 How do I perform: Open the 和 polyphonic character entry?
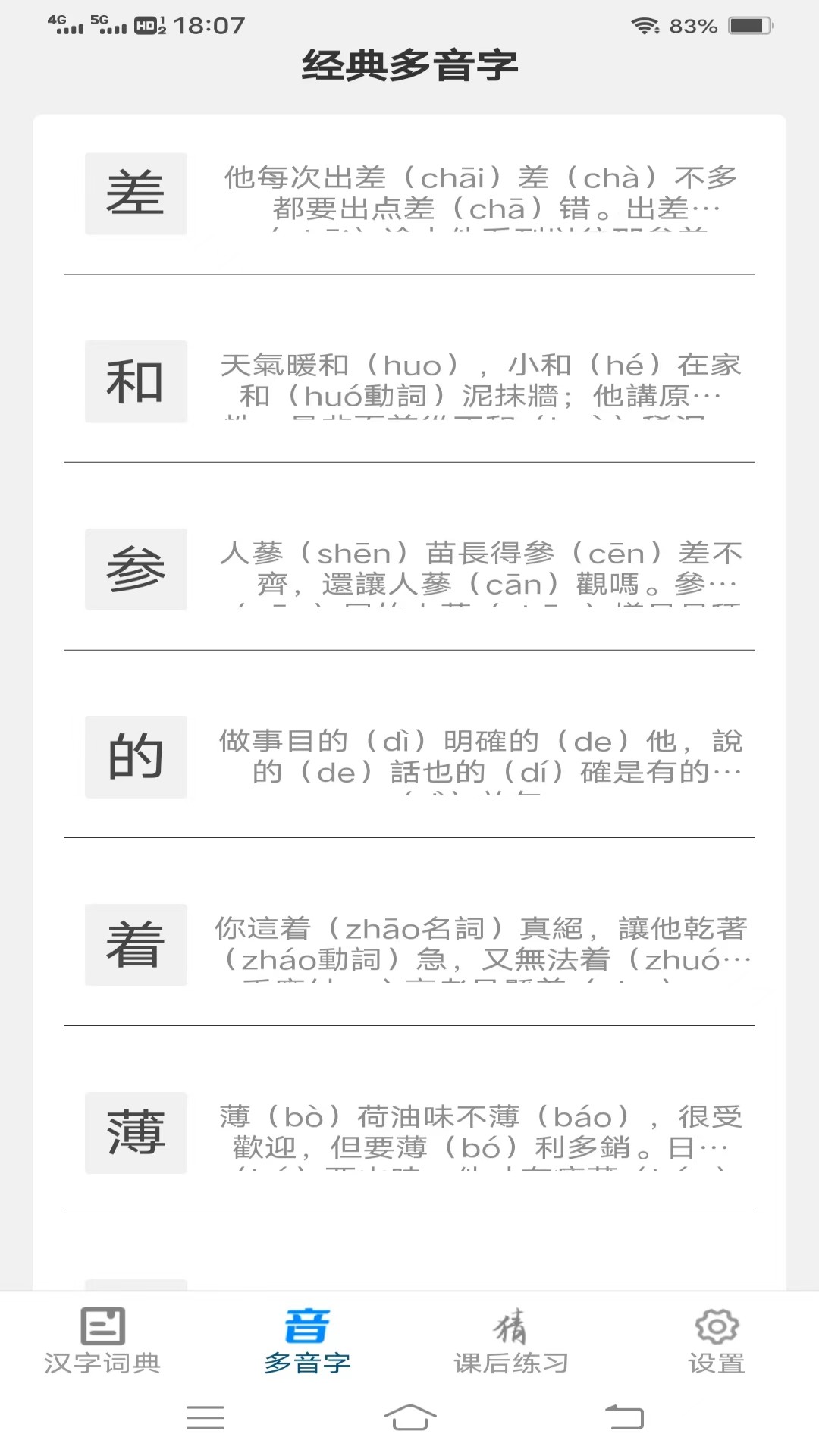(x=409, y=381)
